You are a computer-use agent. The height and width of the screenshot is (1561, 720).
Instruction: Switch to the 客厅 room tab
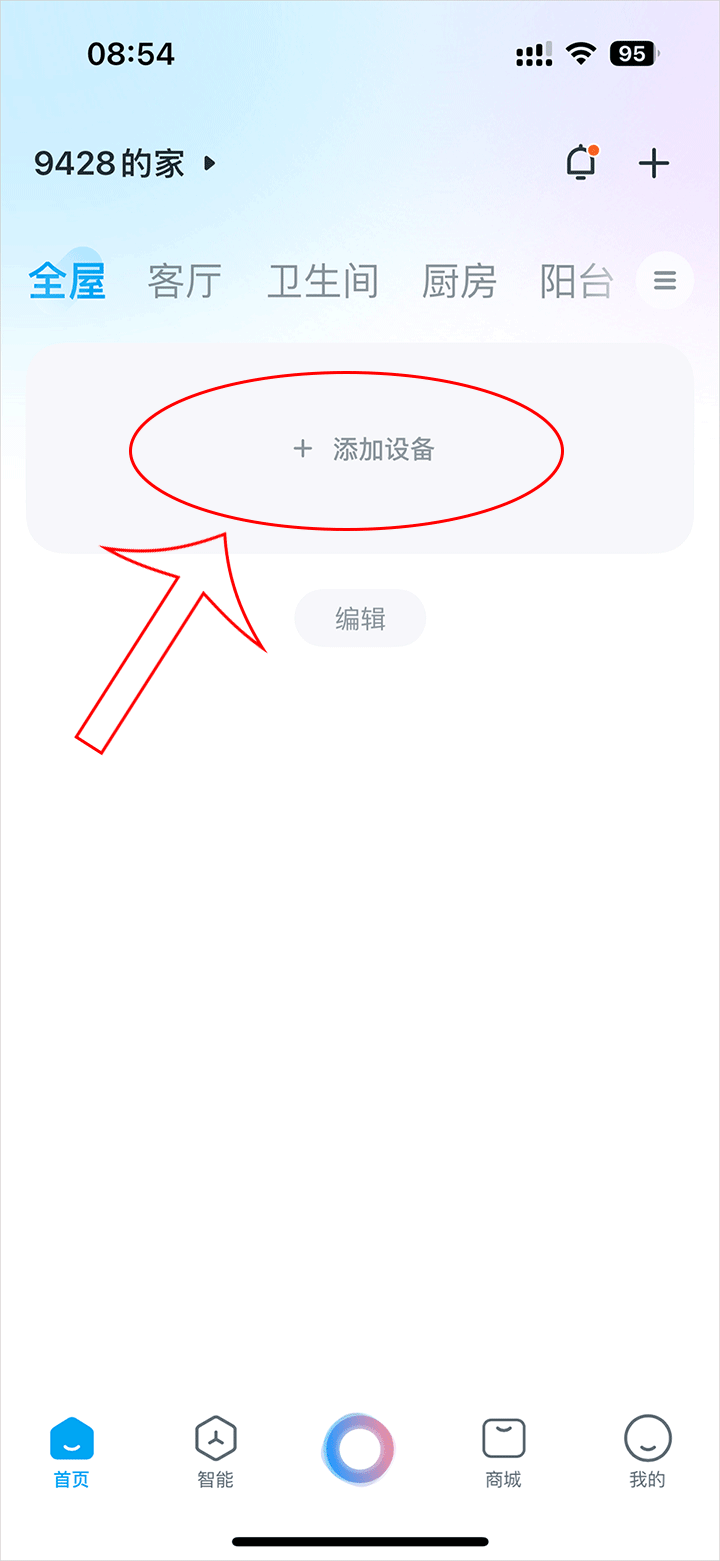tap(185, 282)
